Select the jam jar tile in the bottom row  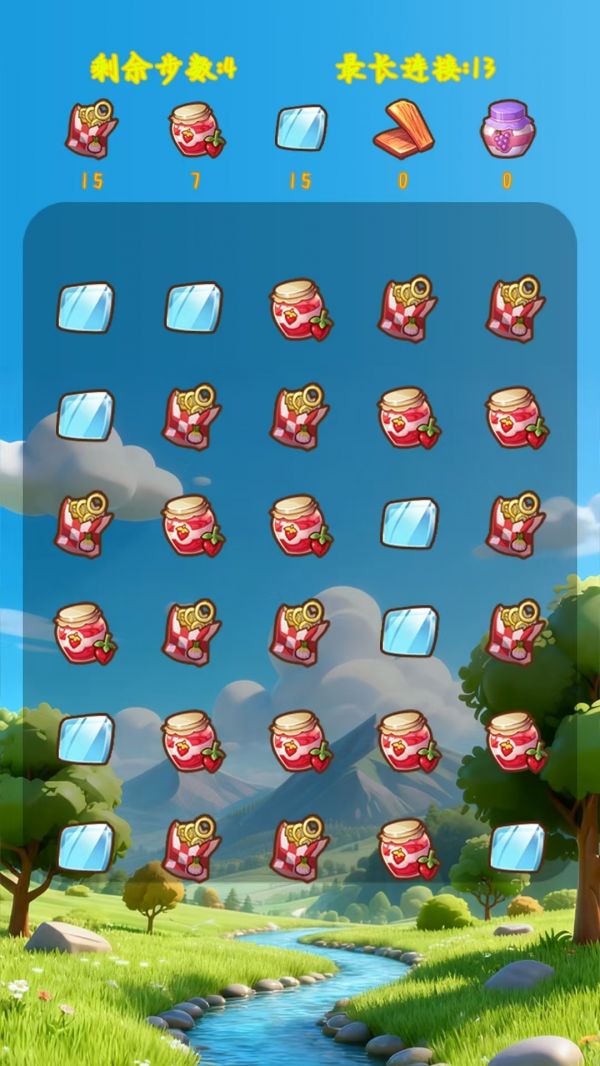point(409,848)
